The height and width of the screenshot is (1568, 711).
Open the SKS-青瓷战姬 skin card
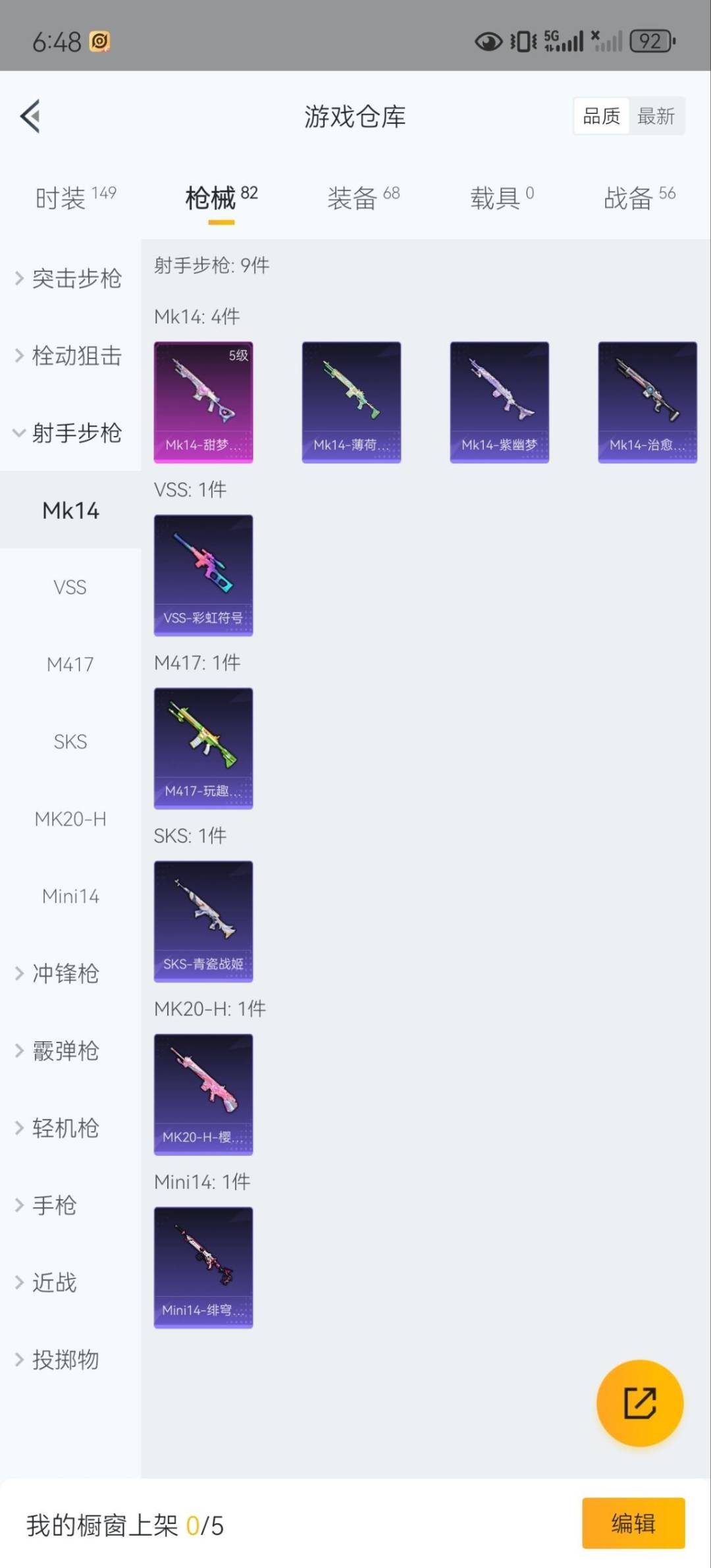pyautogui.click(x=203, y=921)
